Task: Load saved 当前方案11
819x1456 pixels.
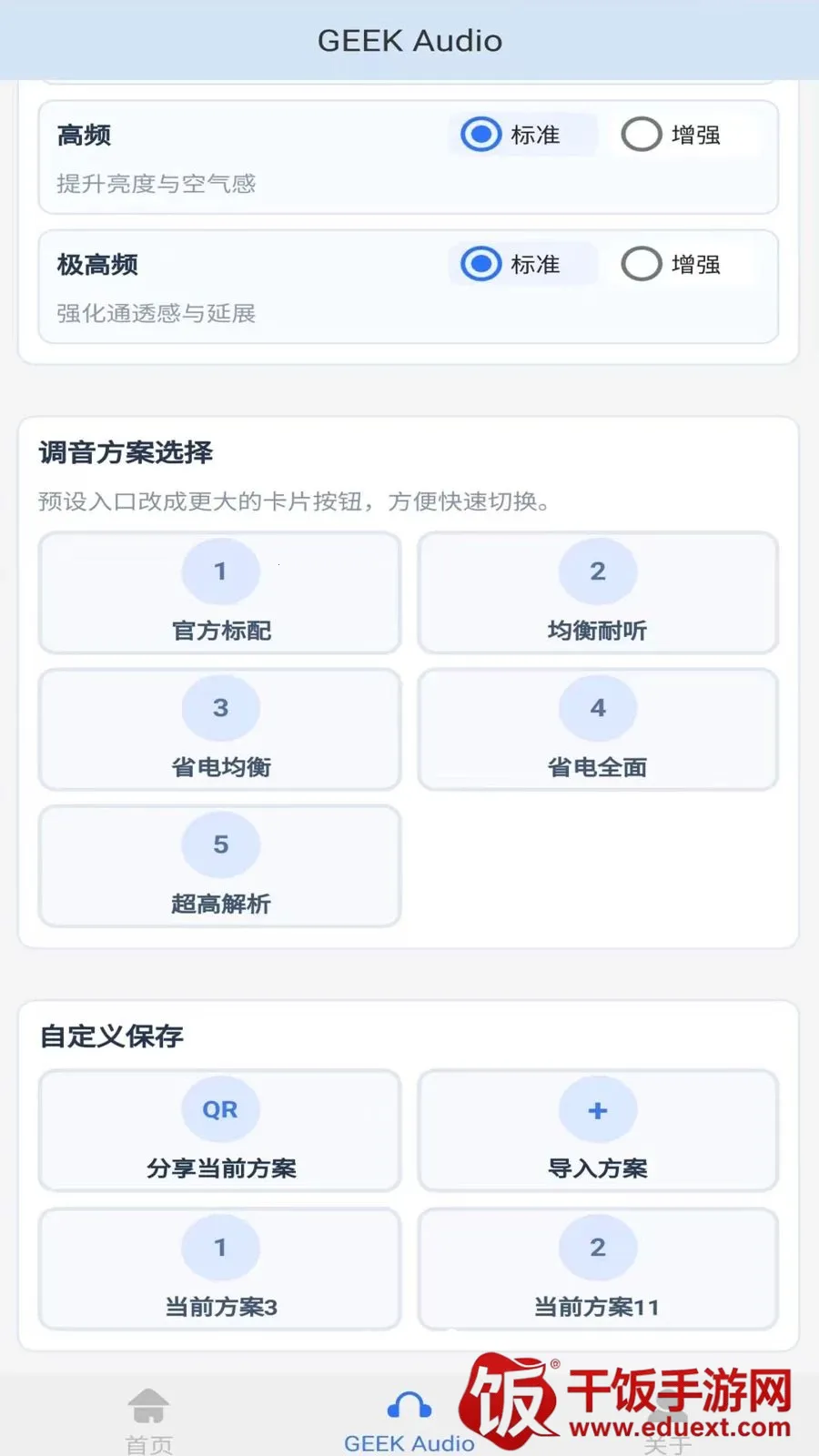Action: 598,1269
